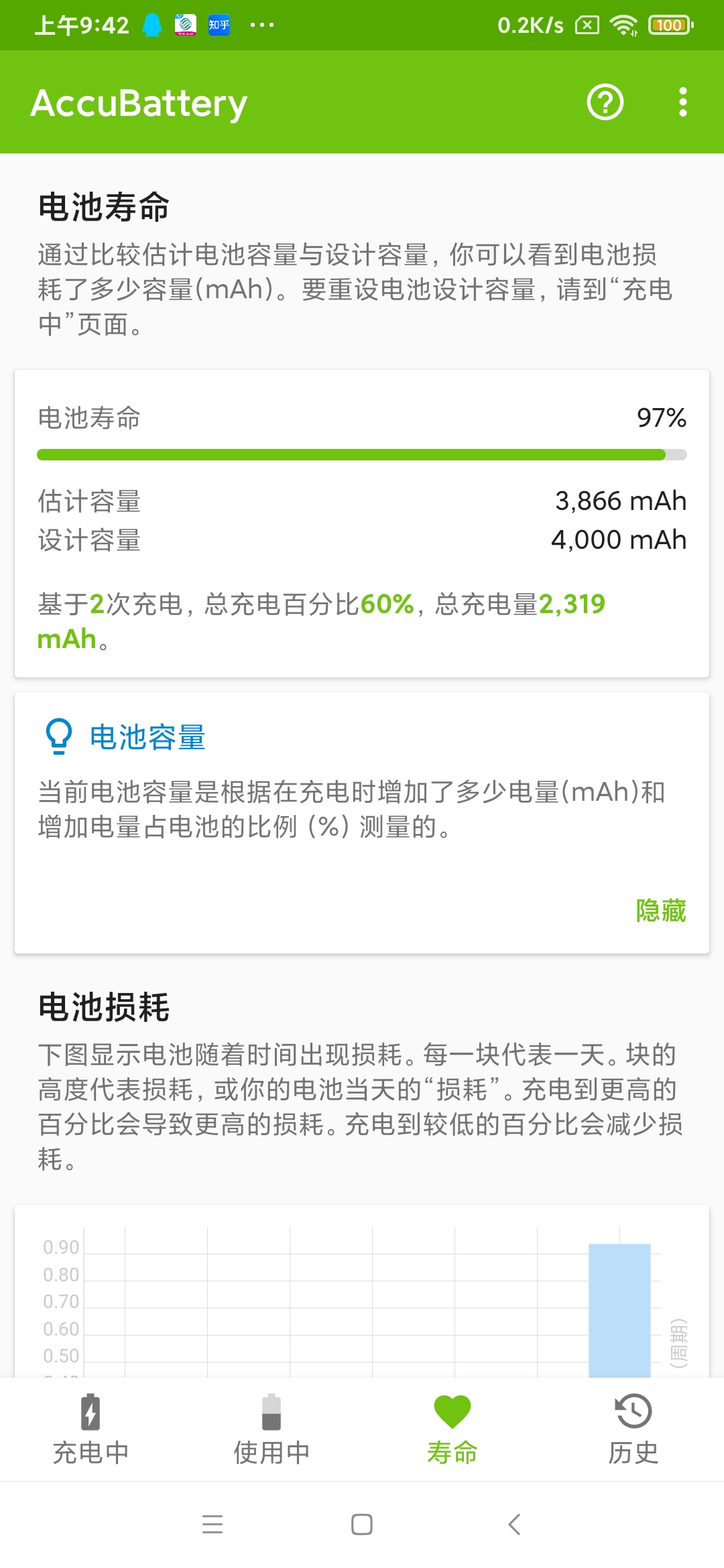Tap 隐藏 to hide the 电池容量 tip
This screenshot has width=724, height=1568.
(x=661, y=911)
